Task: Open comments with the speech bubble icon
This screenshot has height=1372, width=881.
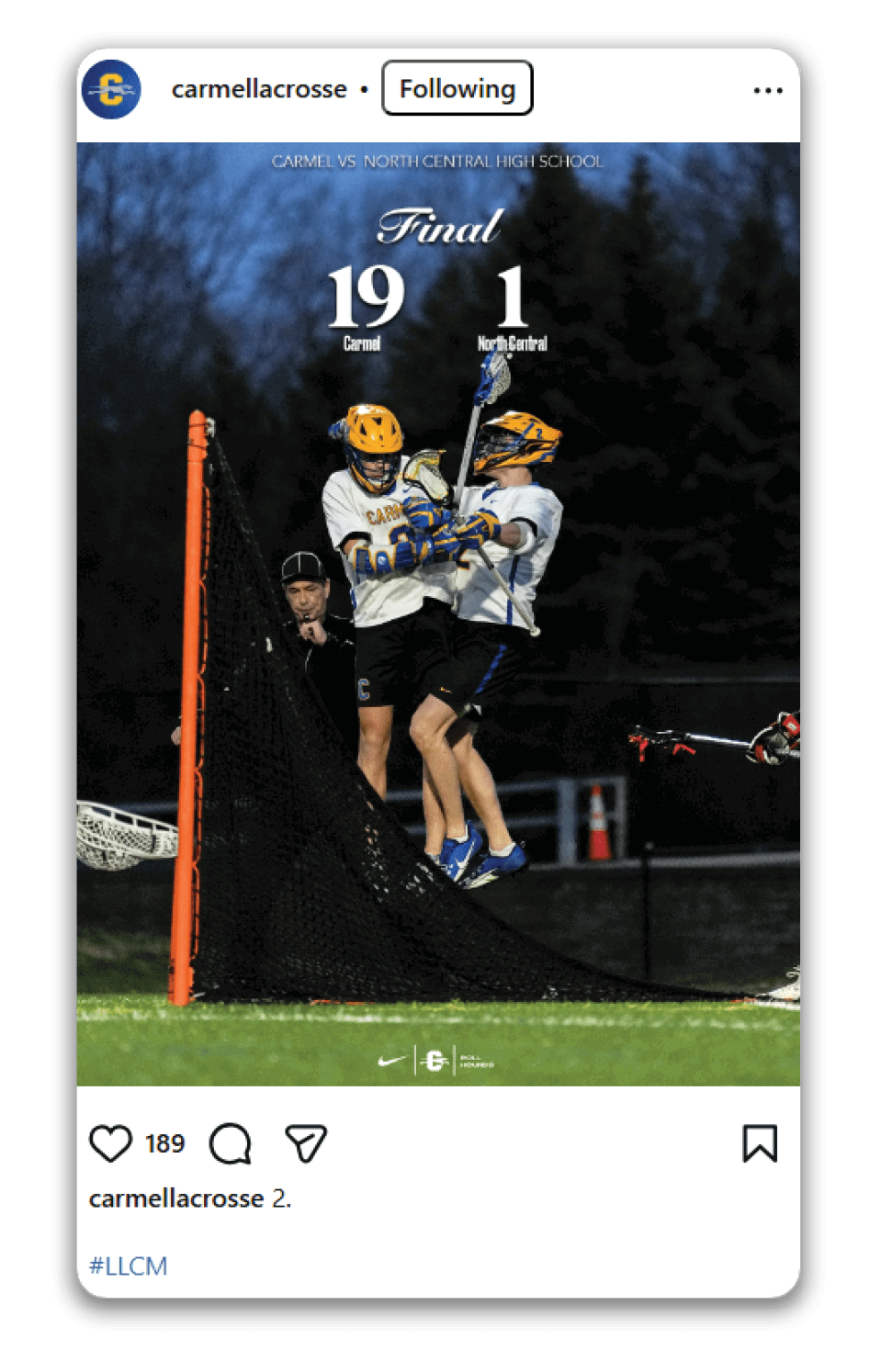Action: 230,1143
